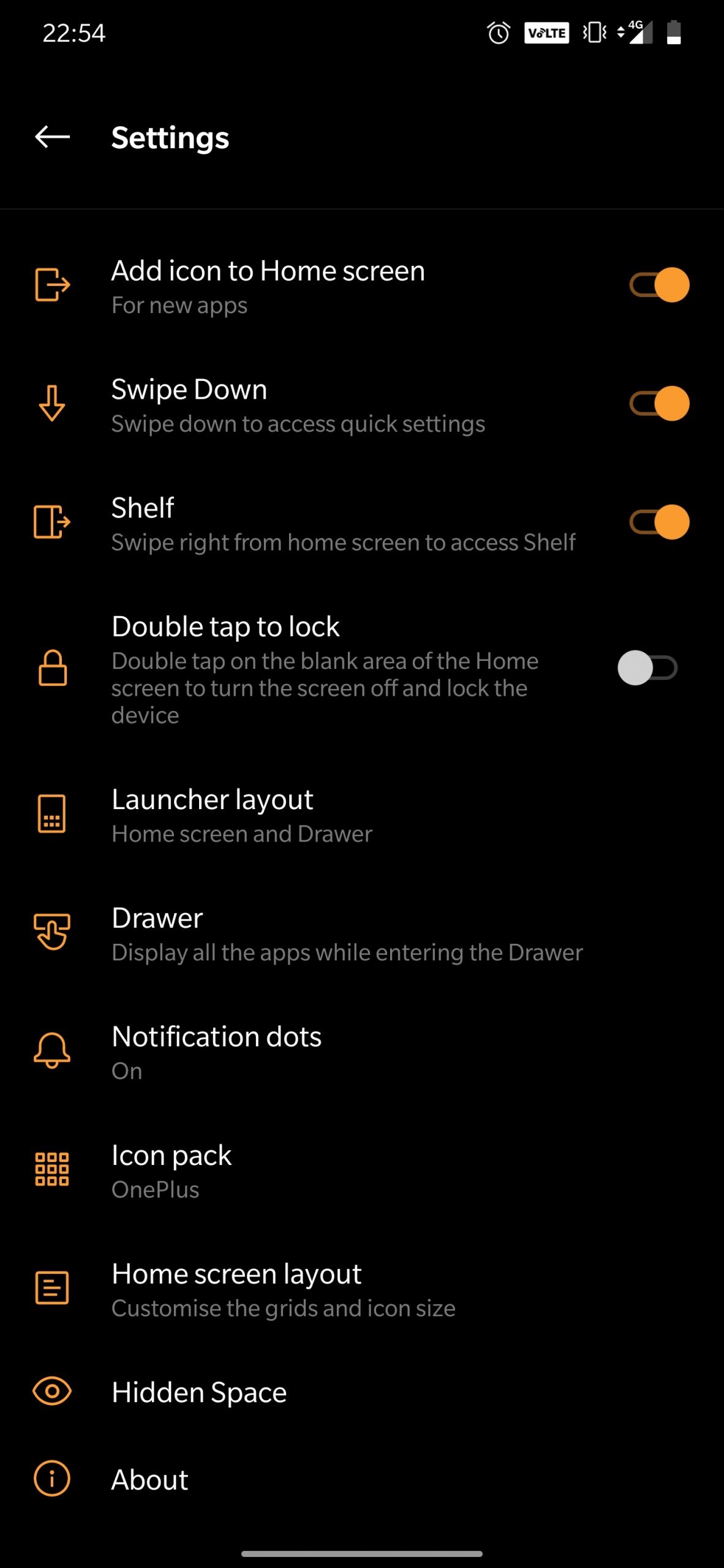Open Notification dots settings

[216, 1052]
